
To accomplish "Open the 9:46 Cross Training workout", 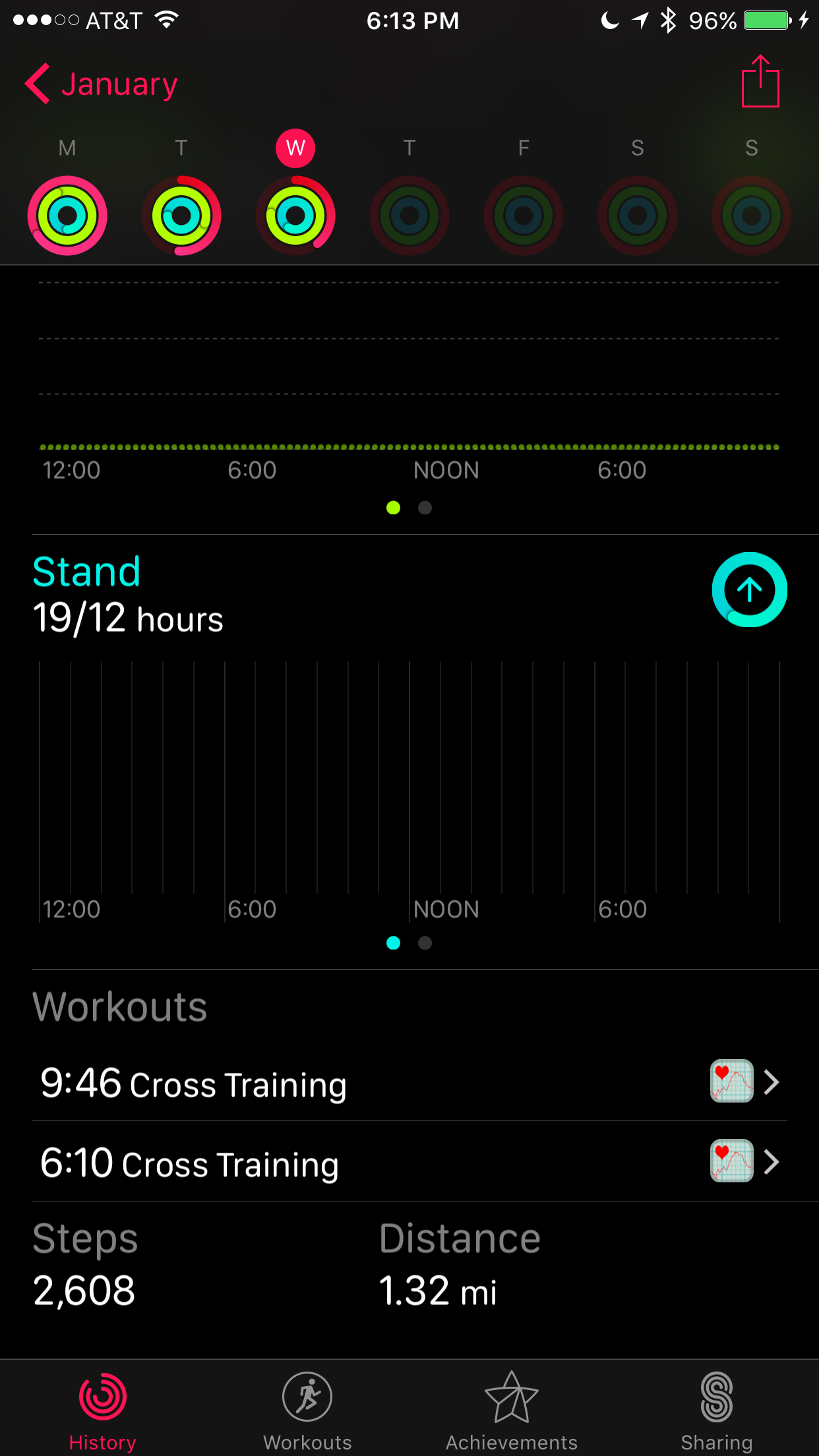I will (409, 1082).
